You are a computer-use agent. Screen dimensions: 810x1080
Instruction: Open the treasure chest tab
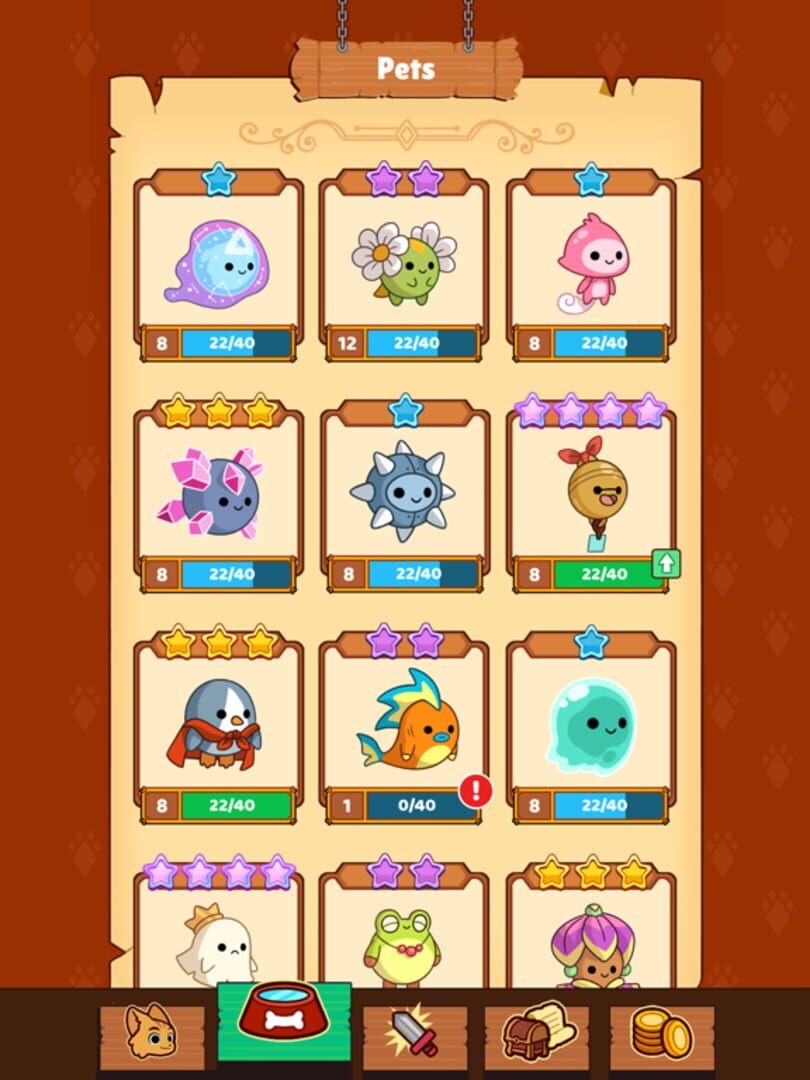[x=537, y=1035]
